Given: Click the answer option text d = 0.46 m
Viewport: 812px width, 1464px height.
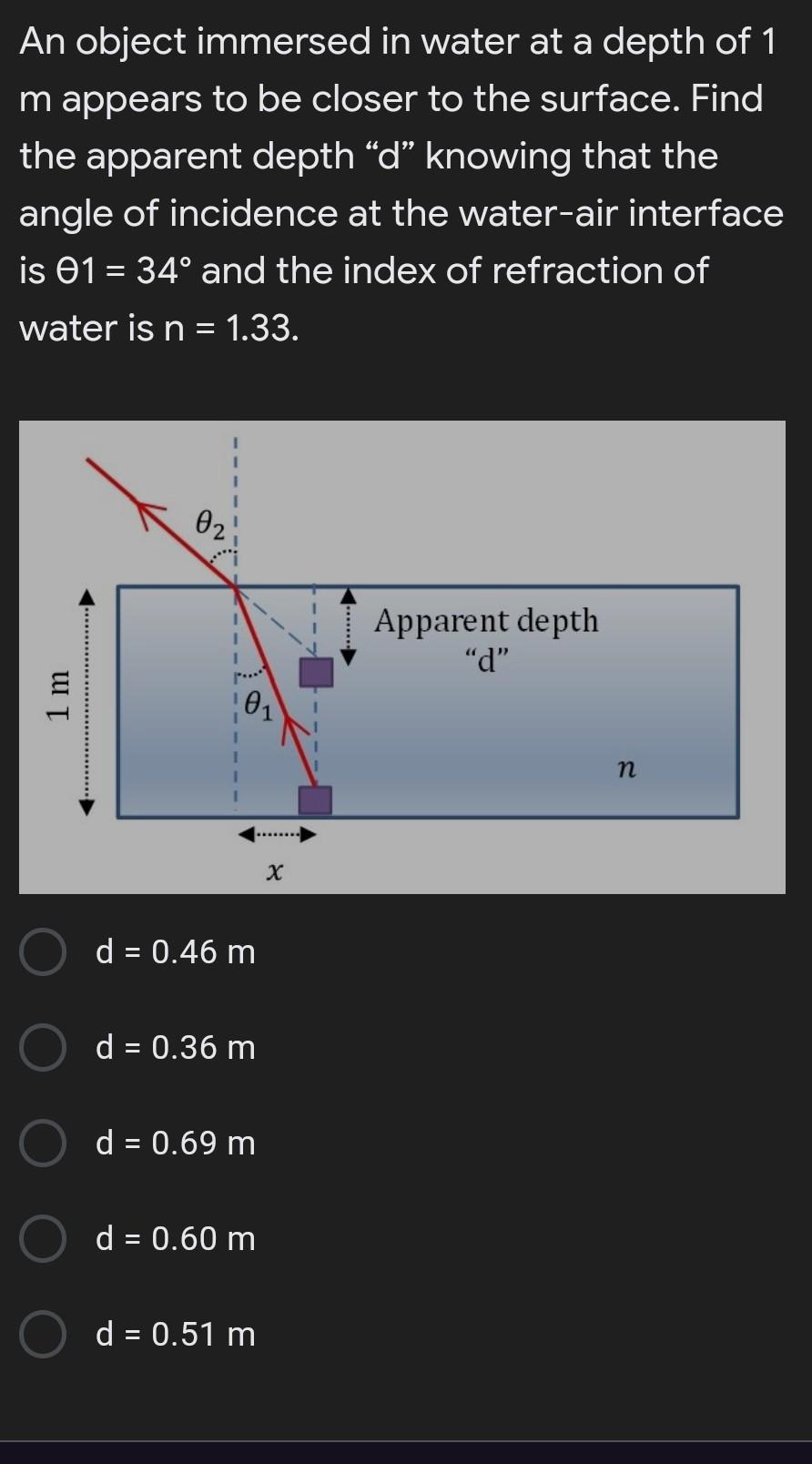Looking at the screenshot, I should (x=175, y=952).
